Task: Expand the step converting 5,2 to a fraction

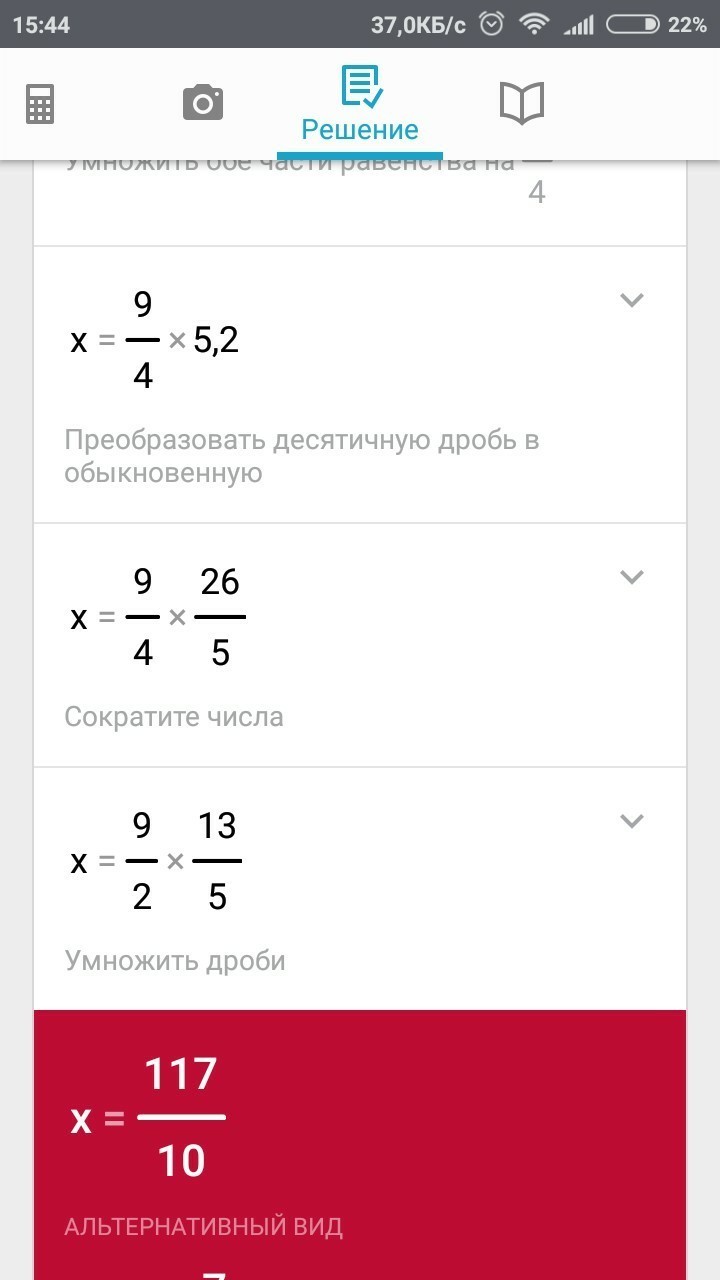Action: click(631, 300)
